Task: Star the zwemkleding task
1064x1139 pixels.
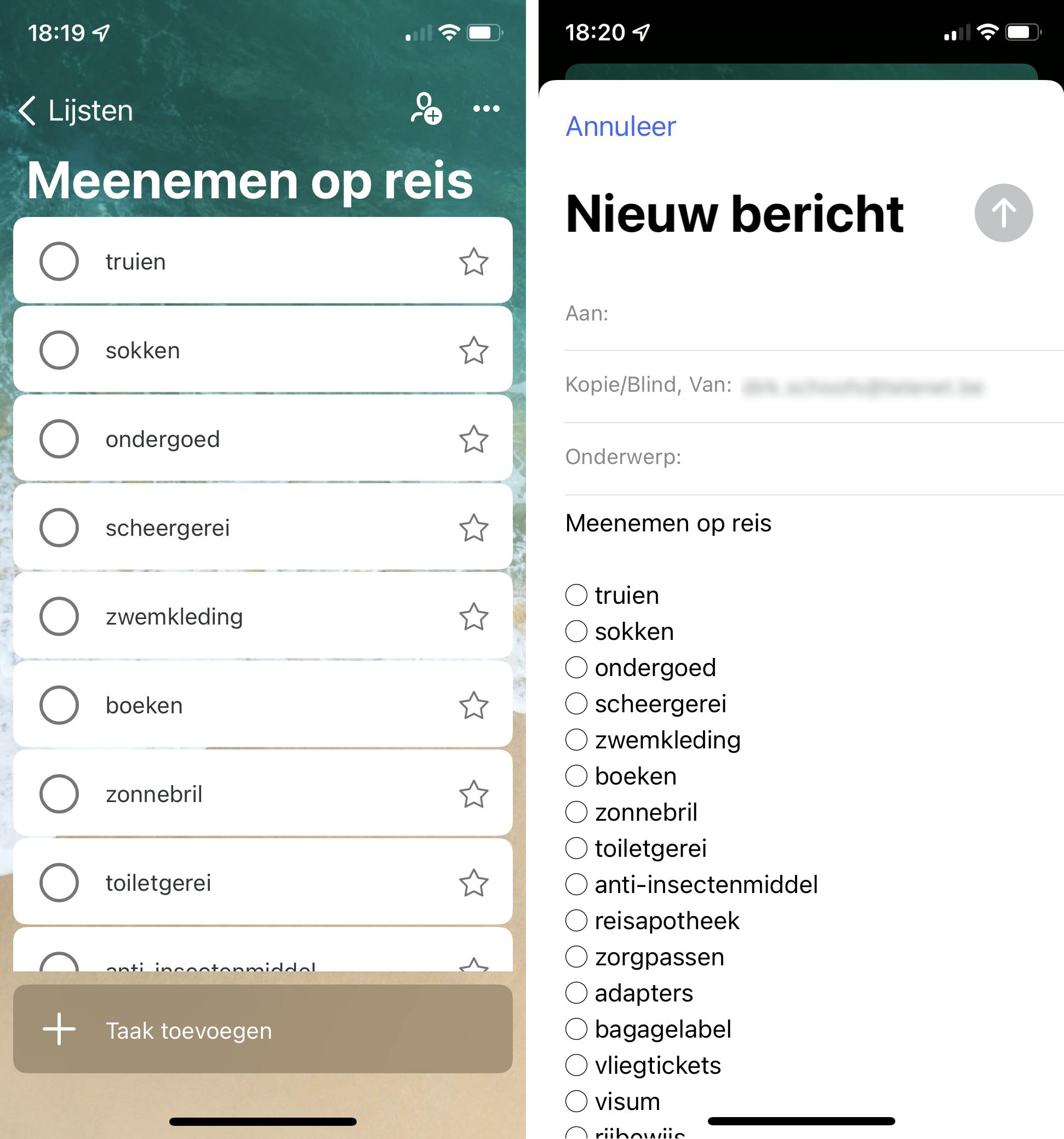Action: pyautogui.click(x=473, y=616)
